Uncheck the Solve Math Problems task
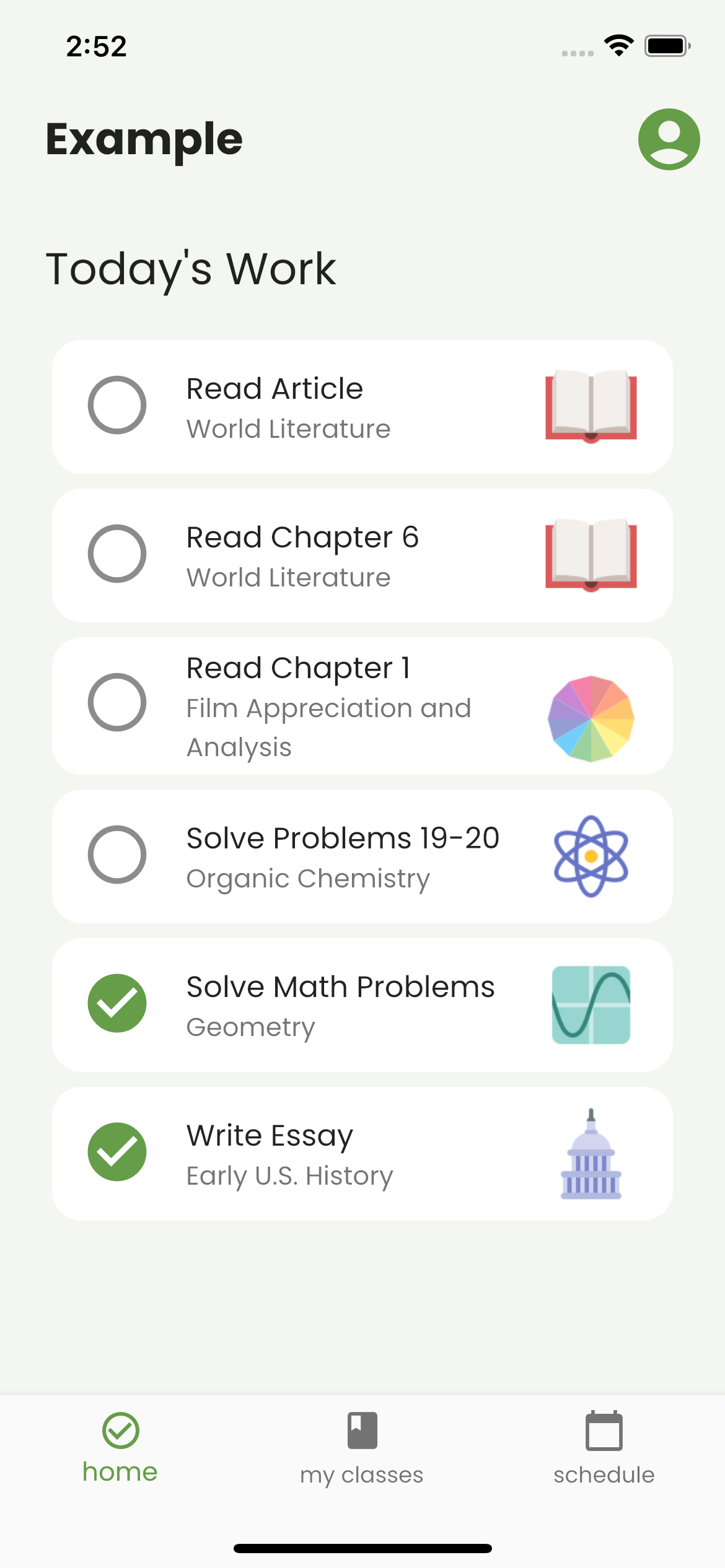Screen dimensions: 725x1568 (116, 1004)
